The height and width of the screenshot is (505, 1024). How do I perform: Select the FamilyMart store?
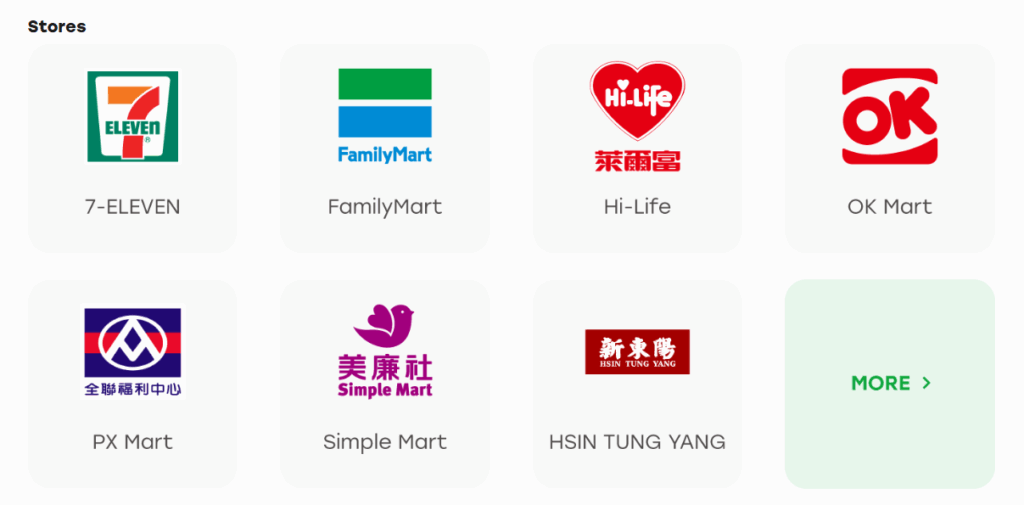click(x=385, y=148)
